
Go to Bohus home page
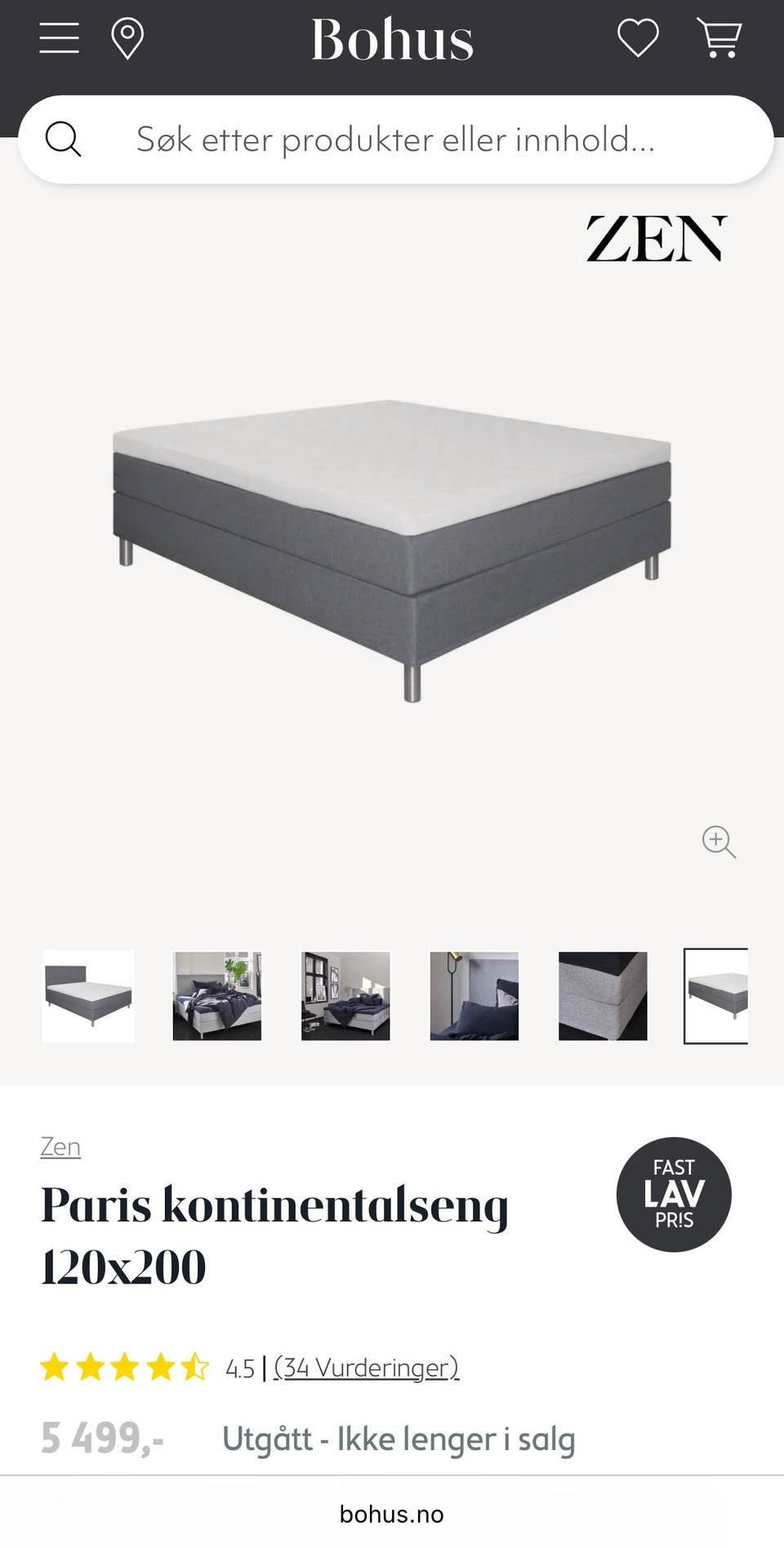click(x=392, y=39)
